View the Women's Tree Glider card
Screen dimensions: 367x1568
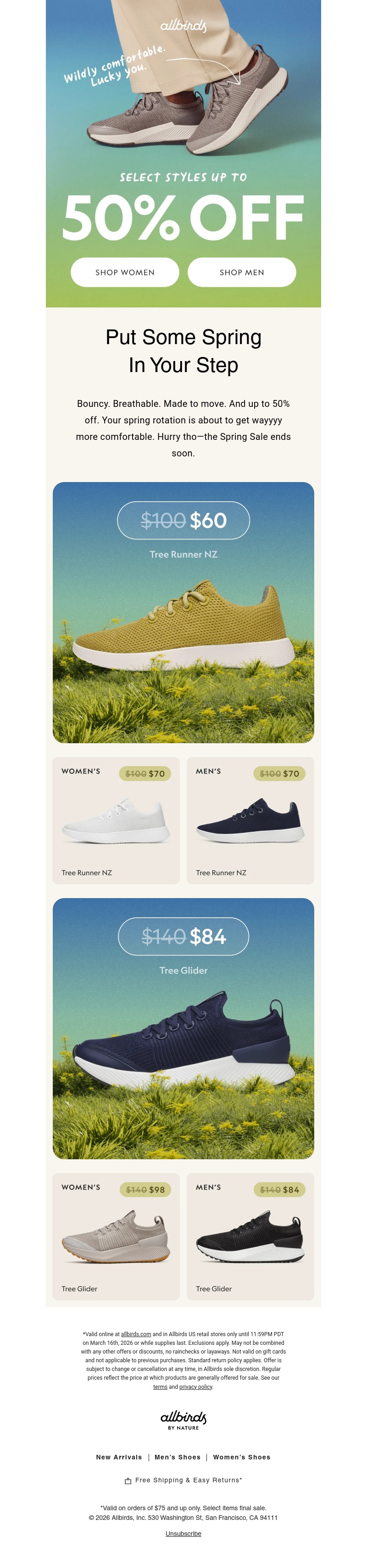pyautogui.click(x=116, y=1236)
